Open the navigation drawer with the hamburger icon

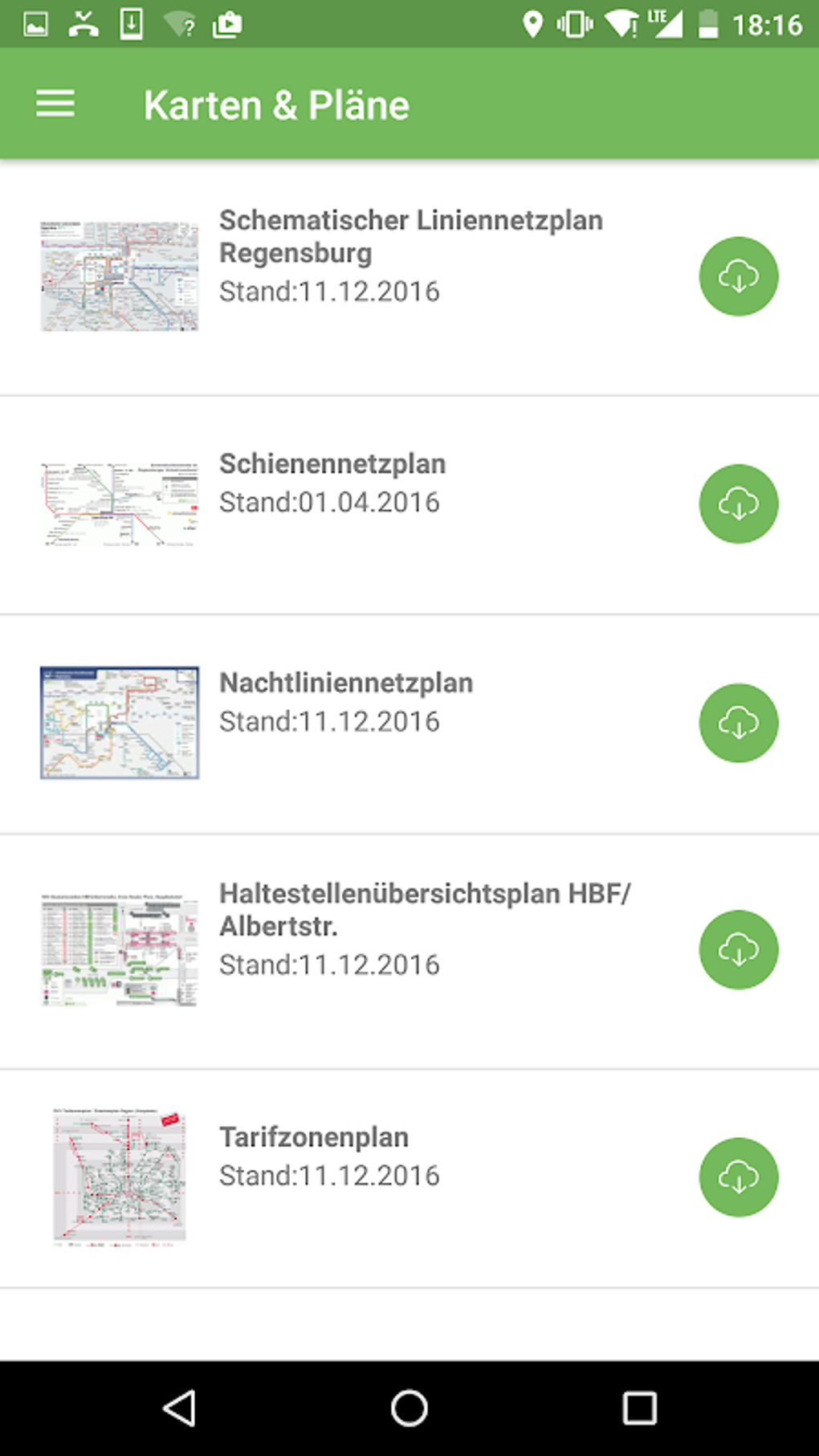pyautogui.click(x=55, y=104)
